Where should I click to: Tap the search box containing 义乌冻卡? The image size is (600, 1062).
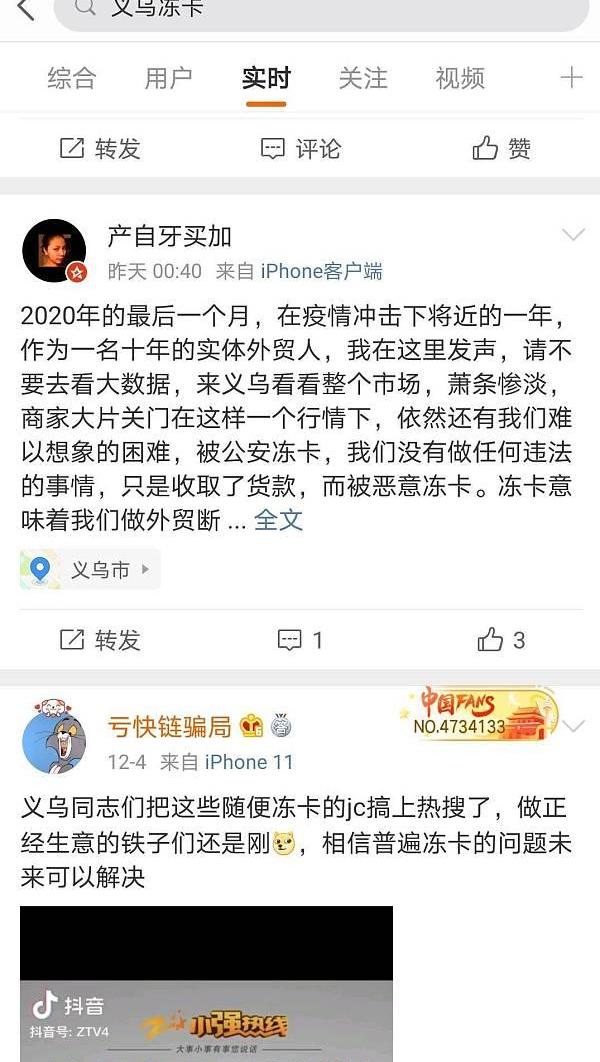point(321,12)
